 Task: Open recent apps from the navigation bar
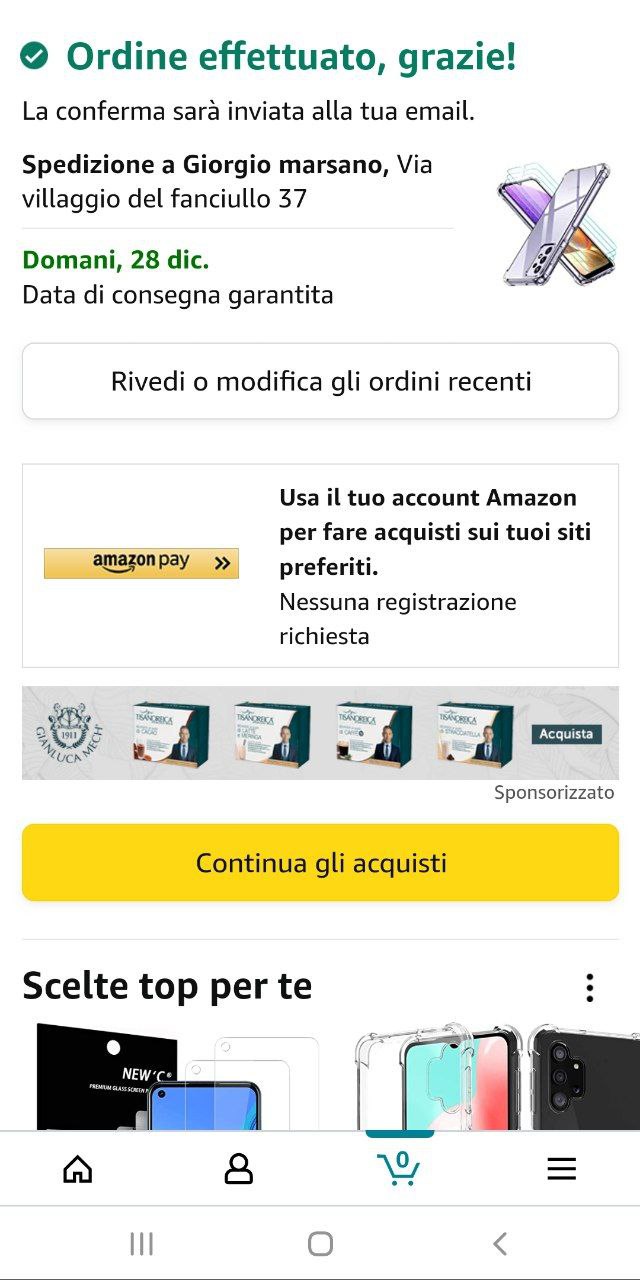pyautogui.click(x=141, y=1244)
